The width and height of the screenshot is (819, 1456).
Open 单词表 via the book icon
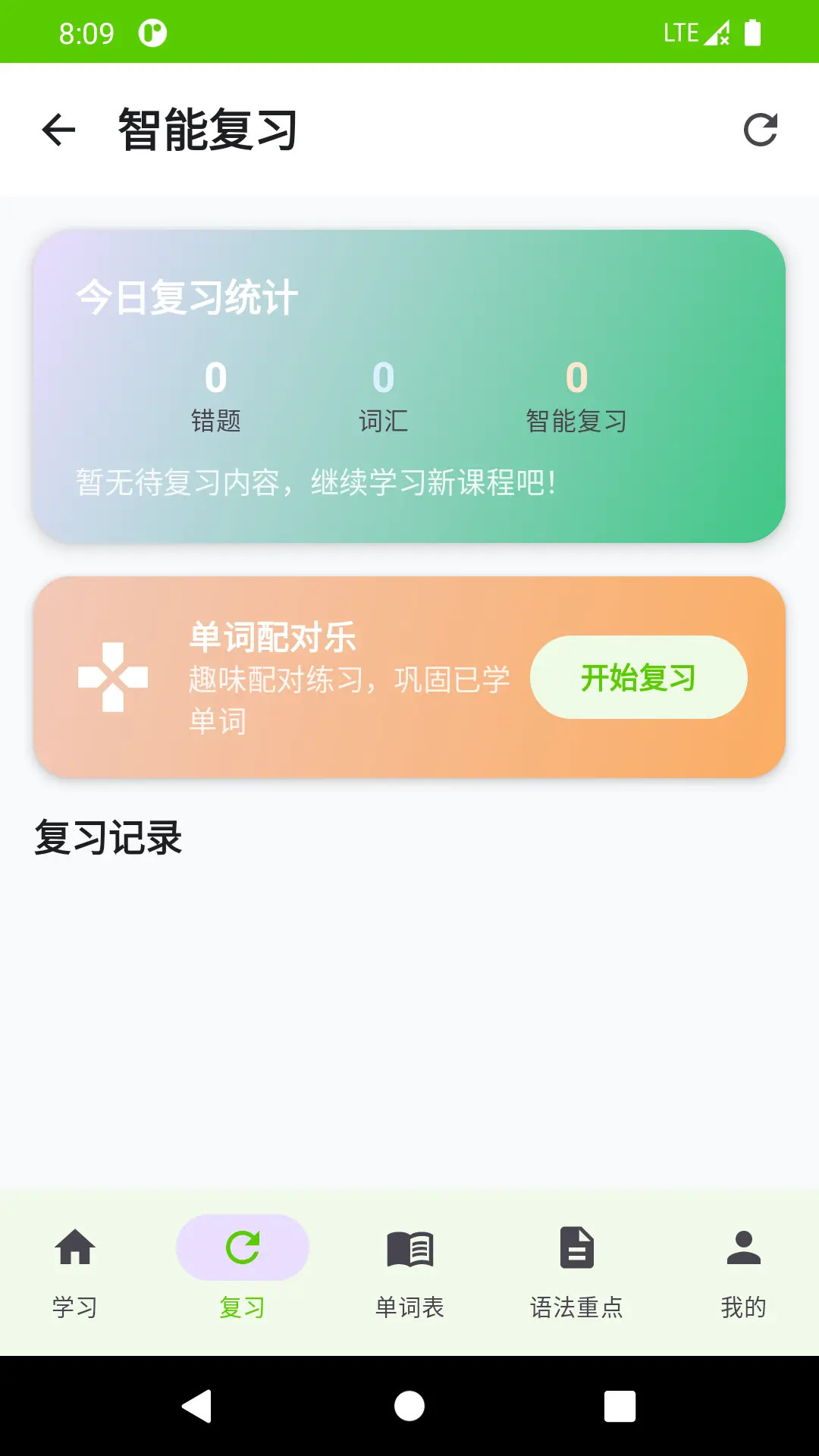(x=408, y=1247)
